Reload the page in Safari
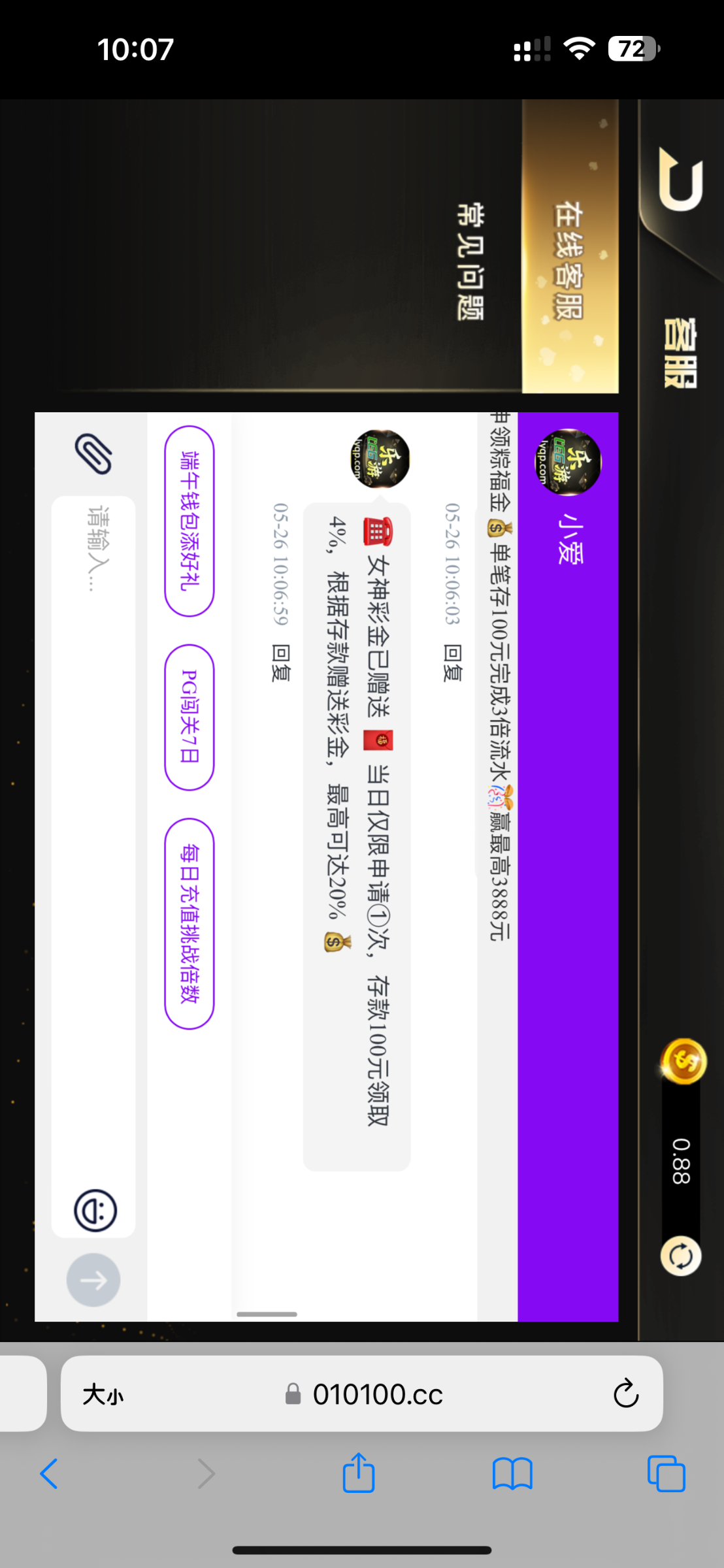The height and width of the screenshot is (1568, 724). coord(625,1394)
